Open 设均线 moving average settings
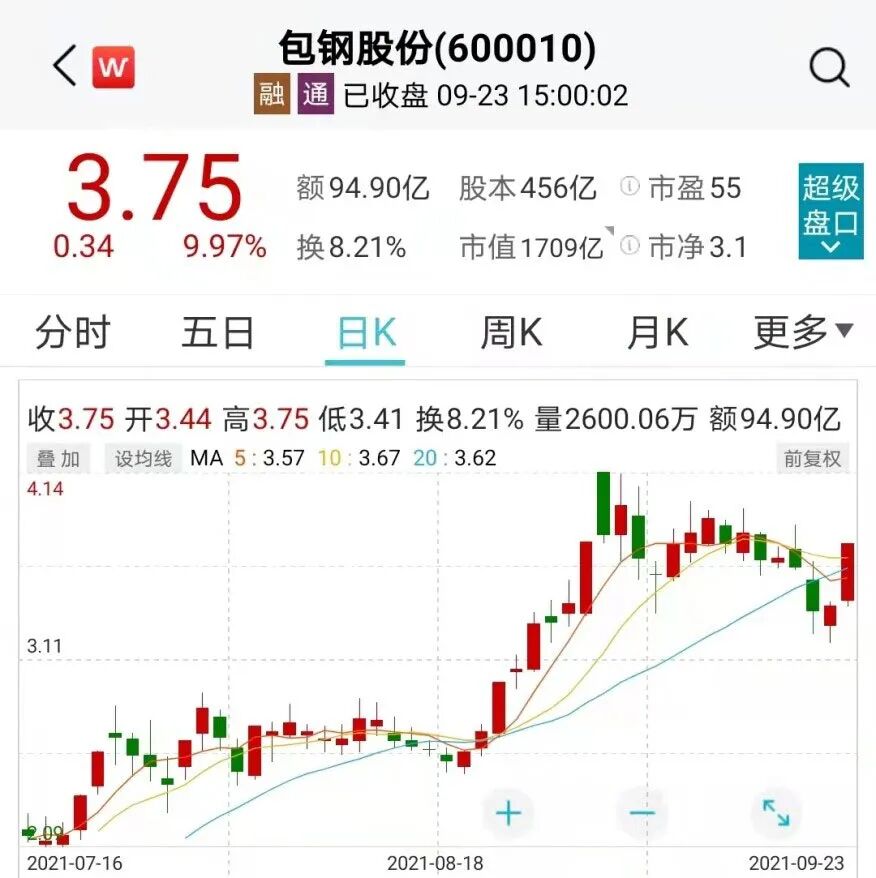The width and height of the screenshot is (876, 878). pos(143,459)
